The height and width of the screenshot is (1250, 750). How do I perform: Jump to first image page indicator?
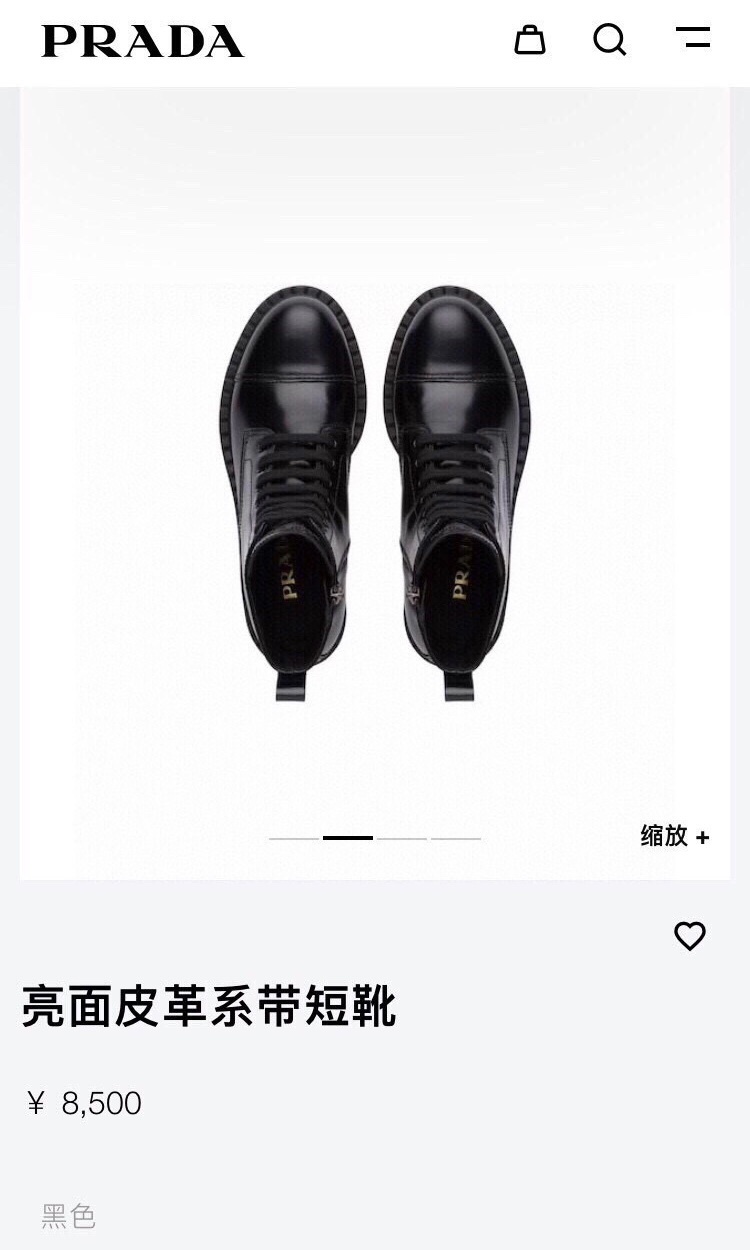(x=294, y=838)
